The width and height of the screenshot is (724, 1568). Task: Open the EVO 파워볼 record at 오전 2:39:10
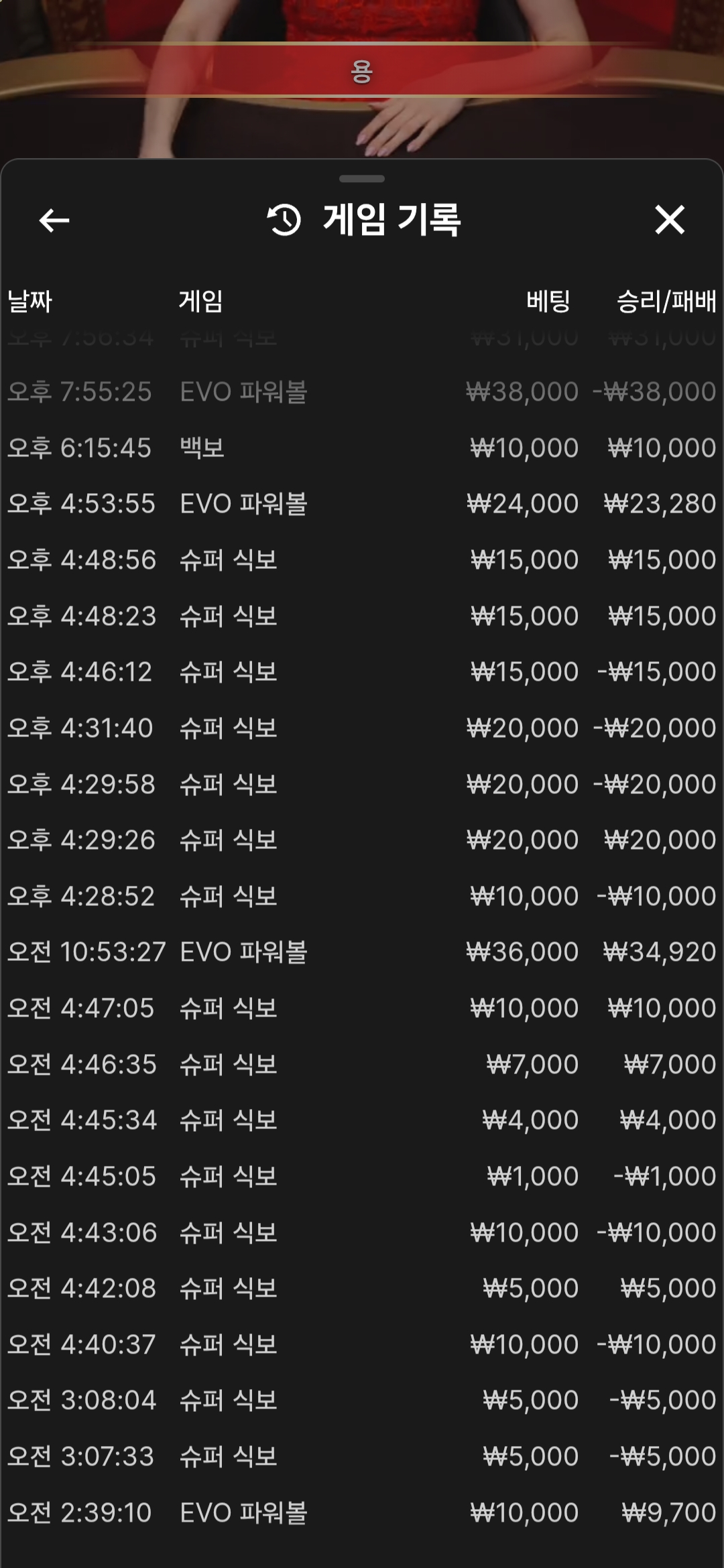coord(362,1512)
